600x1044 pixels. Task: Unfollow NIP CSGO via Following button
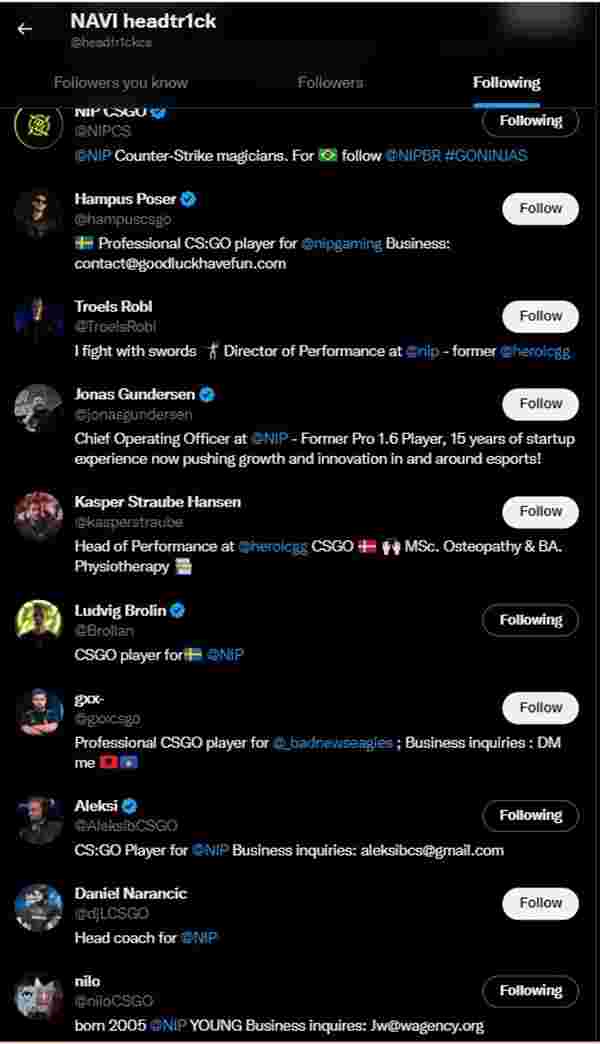click(x=530, y=121)
